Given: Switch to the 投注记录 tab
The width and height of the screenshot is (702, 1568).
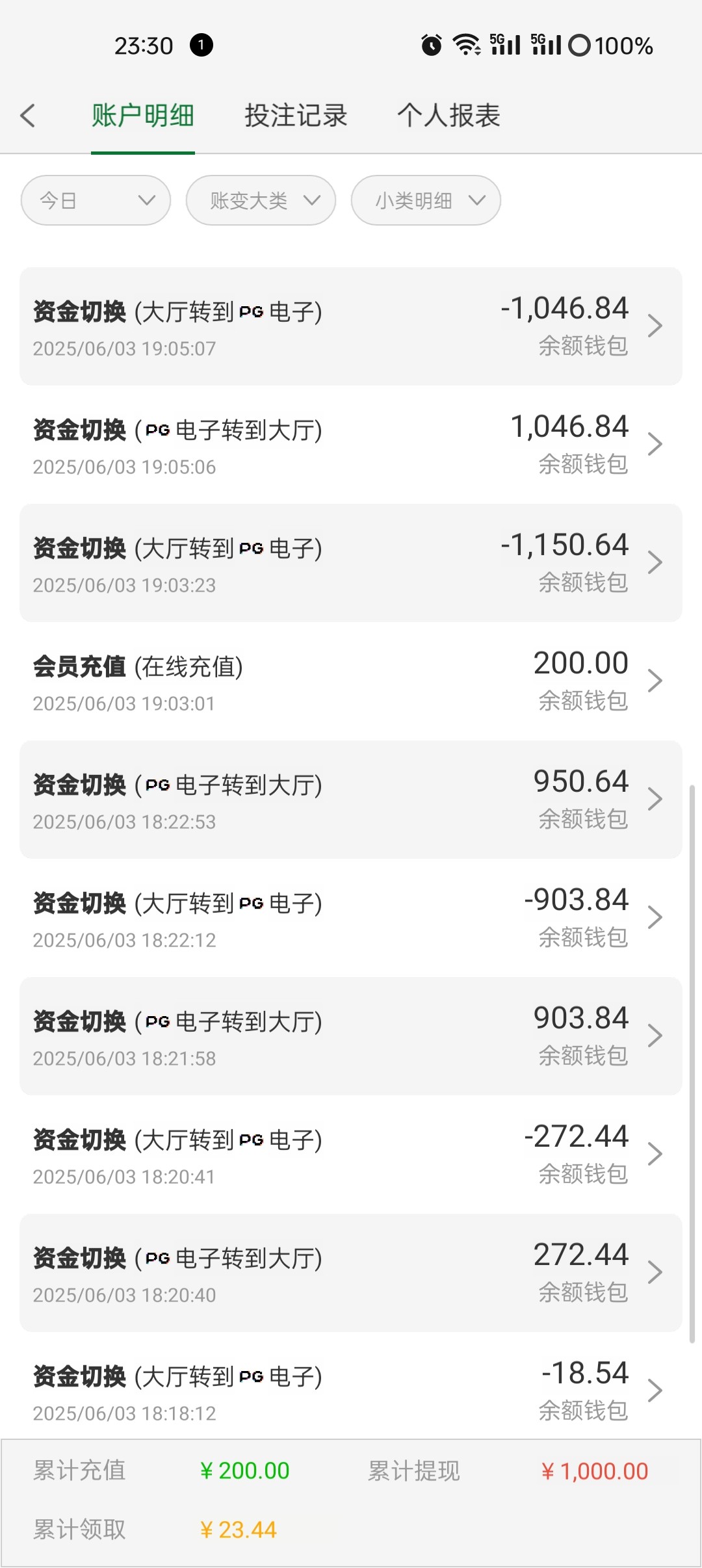Looking at the screenshot, I should tap(296, 116).
